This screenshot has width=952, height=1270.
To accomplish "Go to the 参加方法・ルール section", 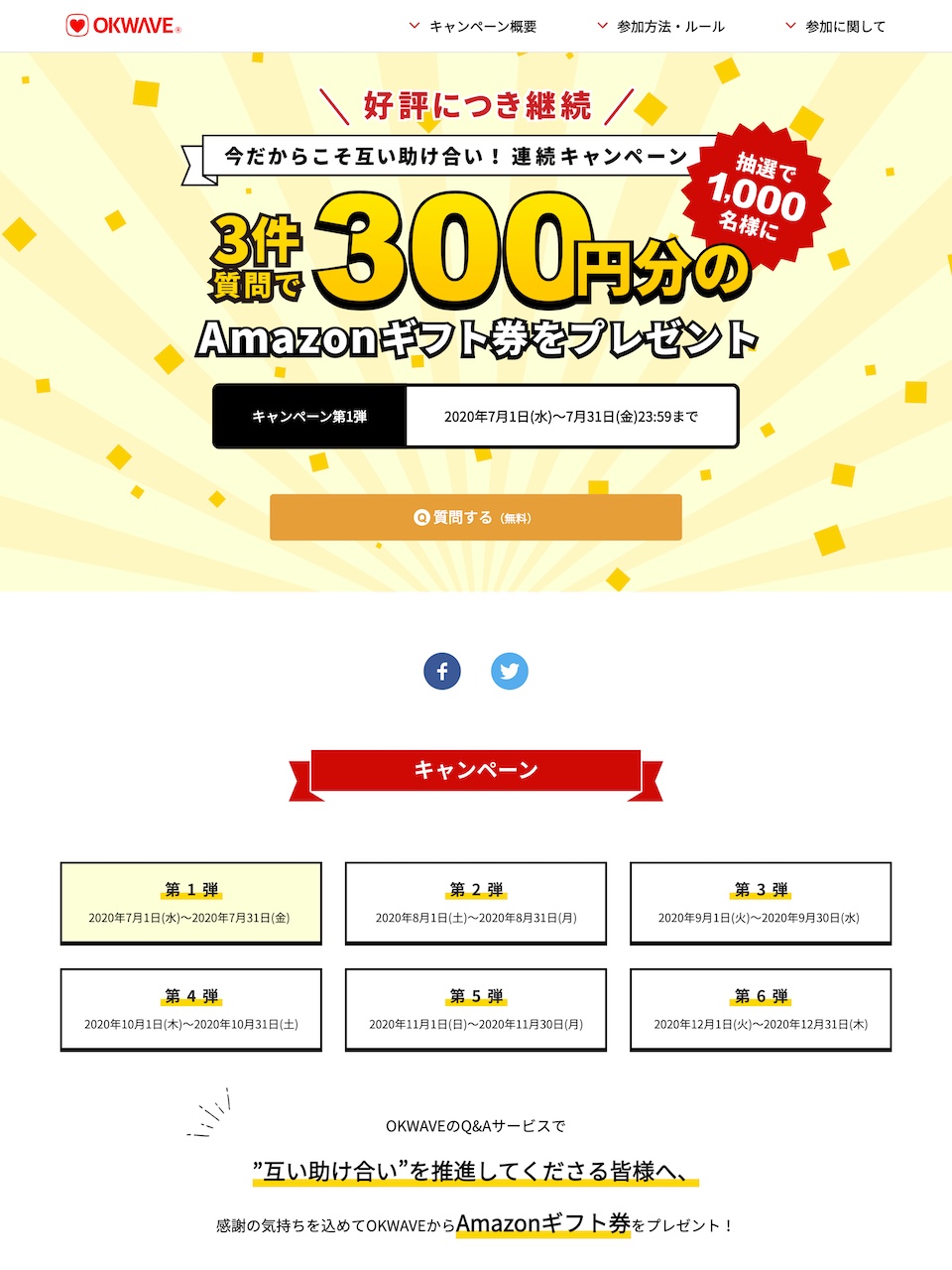I will 660,27.
